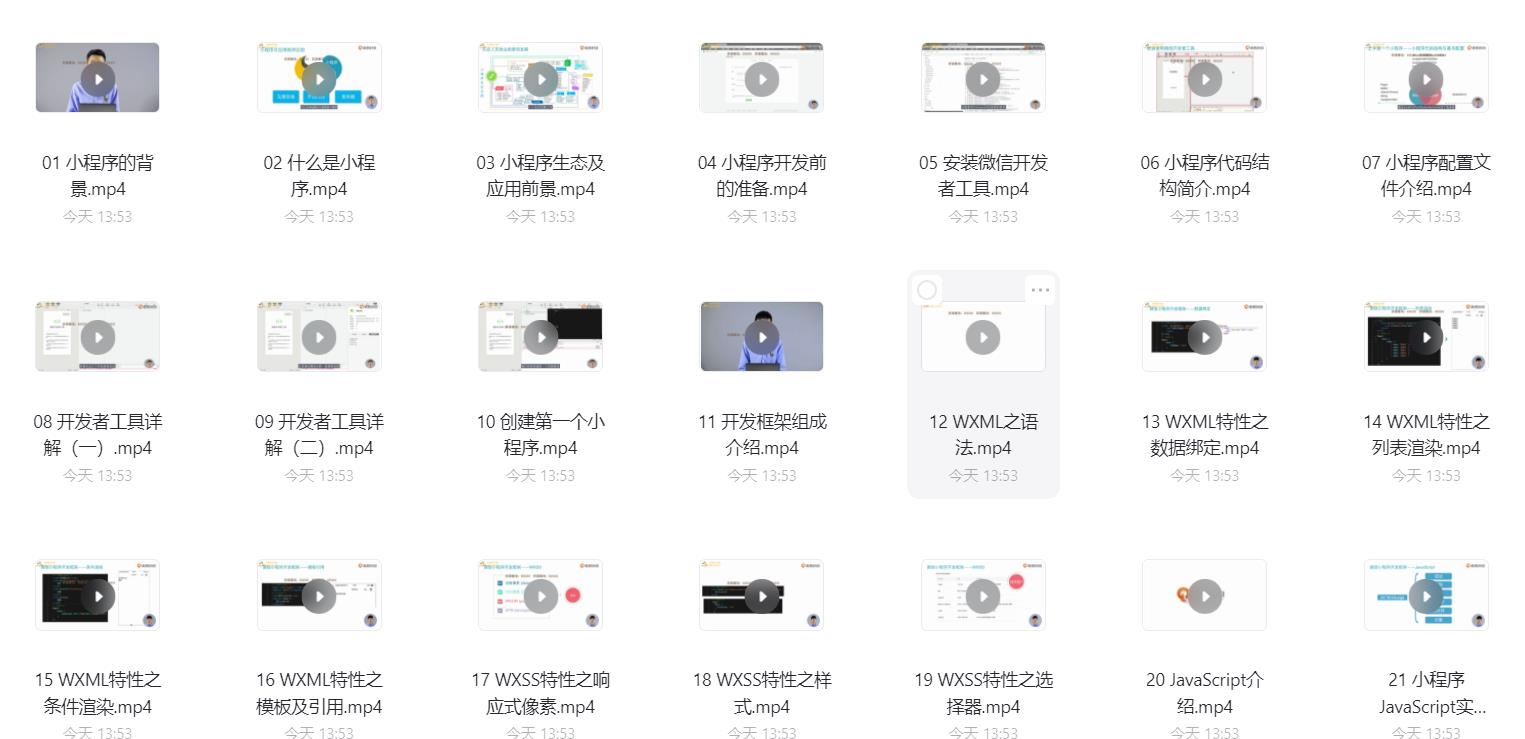
Task: Play 20 JavaScript介绍.mp4
Action: click(1205, 597)
